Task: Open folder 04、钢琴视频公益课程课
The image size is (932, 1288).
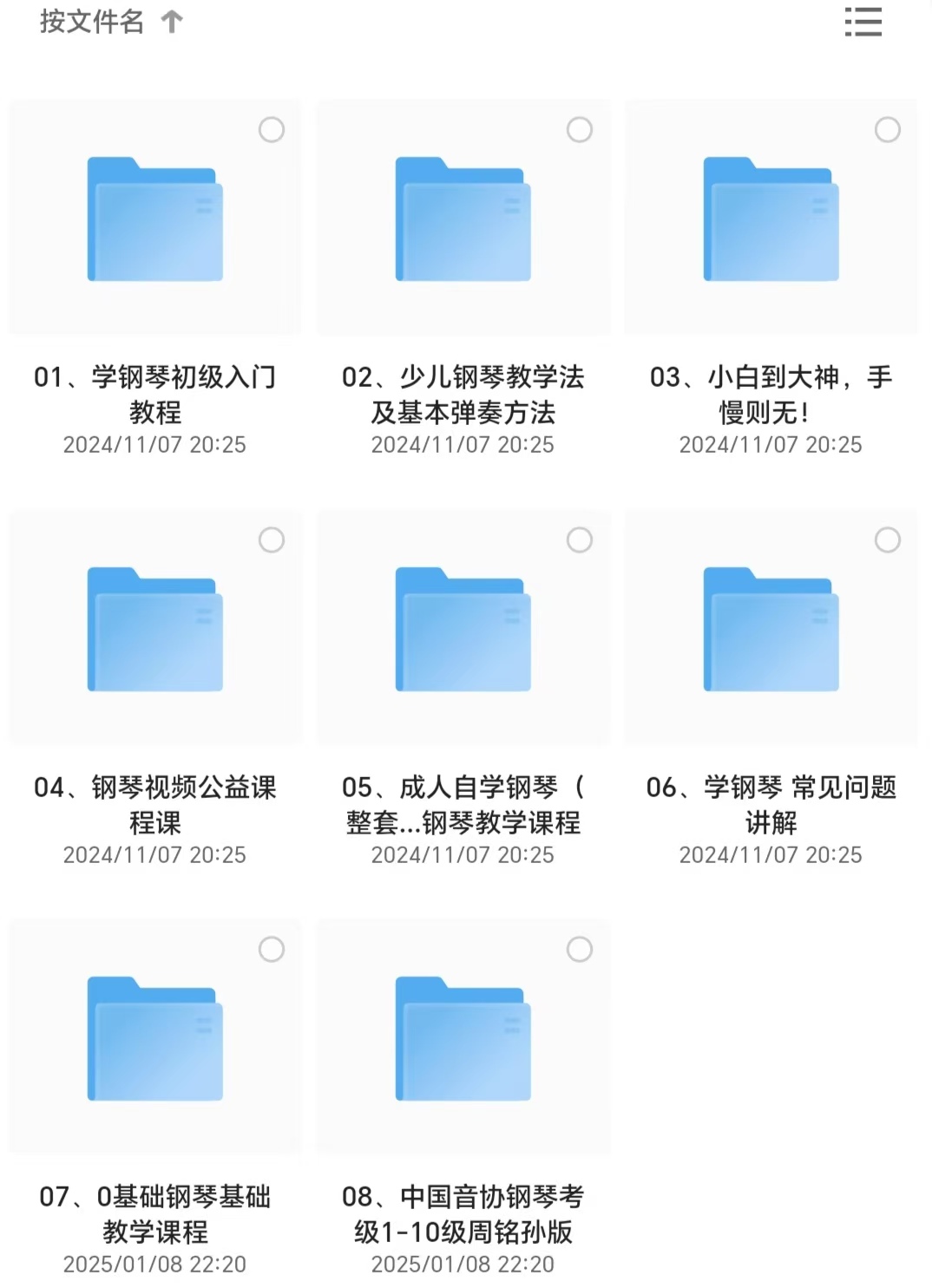Action: tap(155, 630)
